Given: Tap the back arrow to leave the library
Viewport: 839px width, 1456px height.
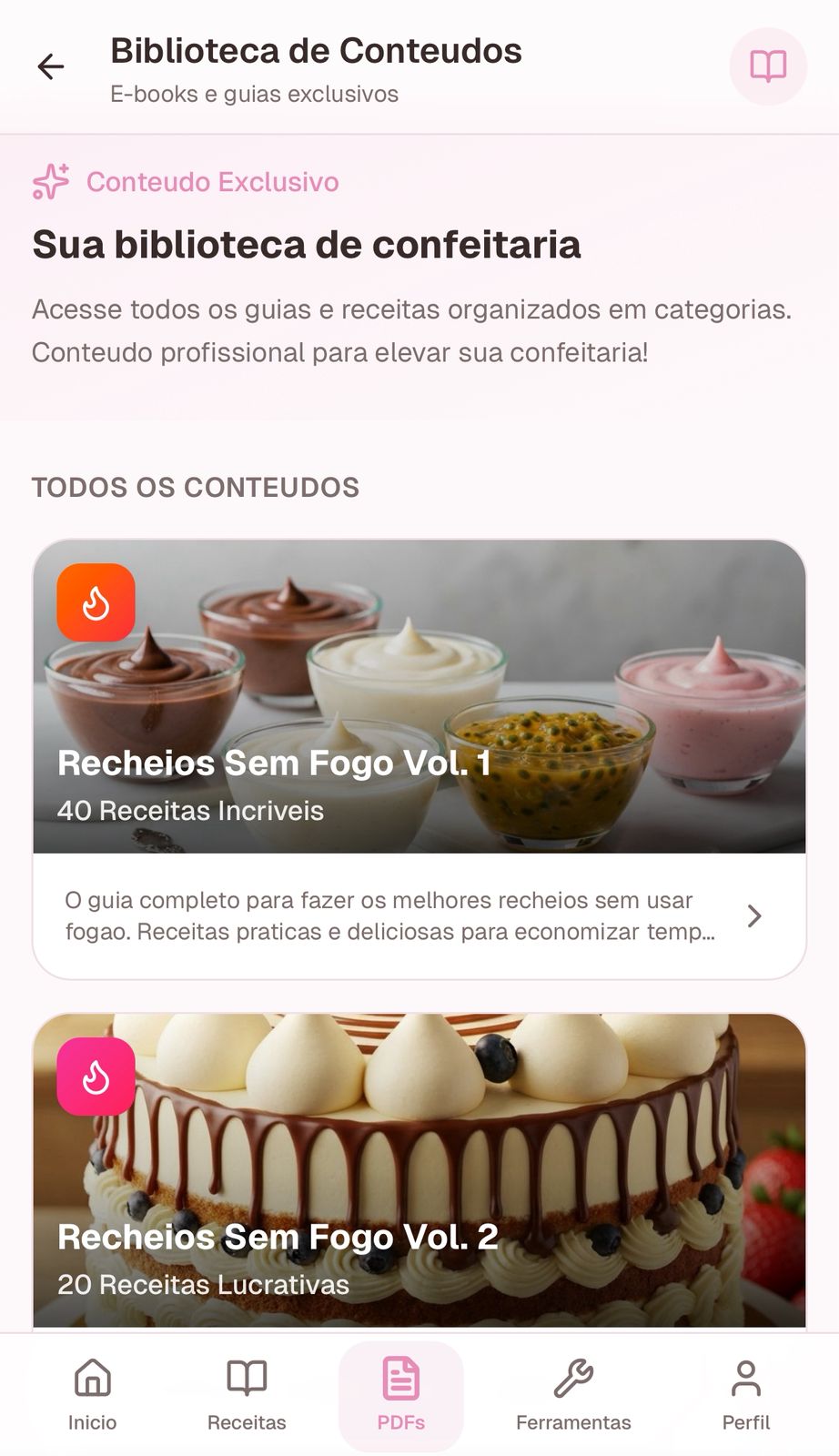Looking at the screenshot, I should point(52,67).
